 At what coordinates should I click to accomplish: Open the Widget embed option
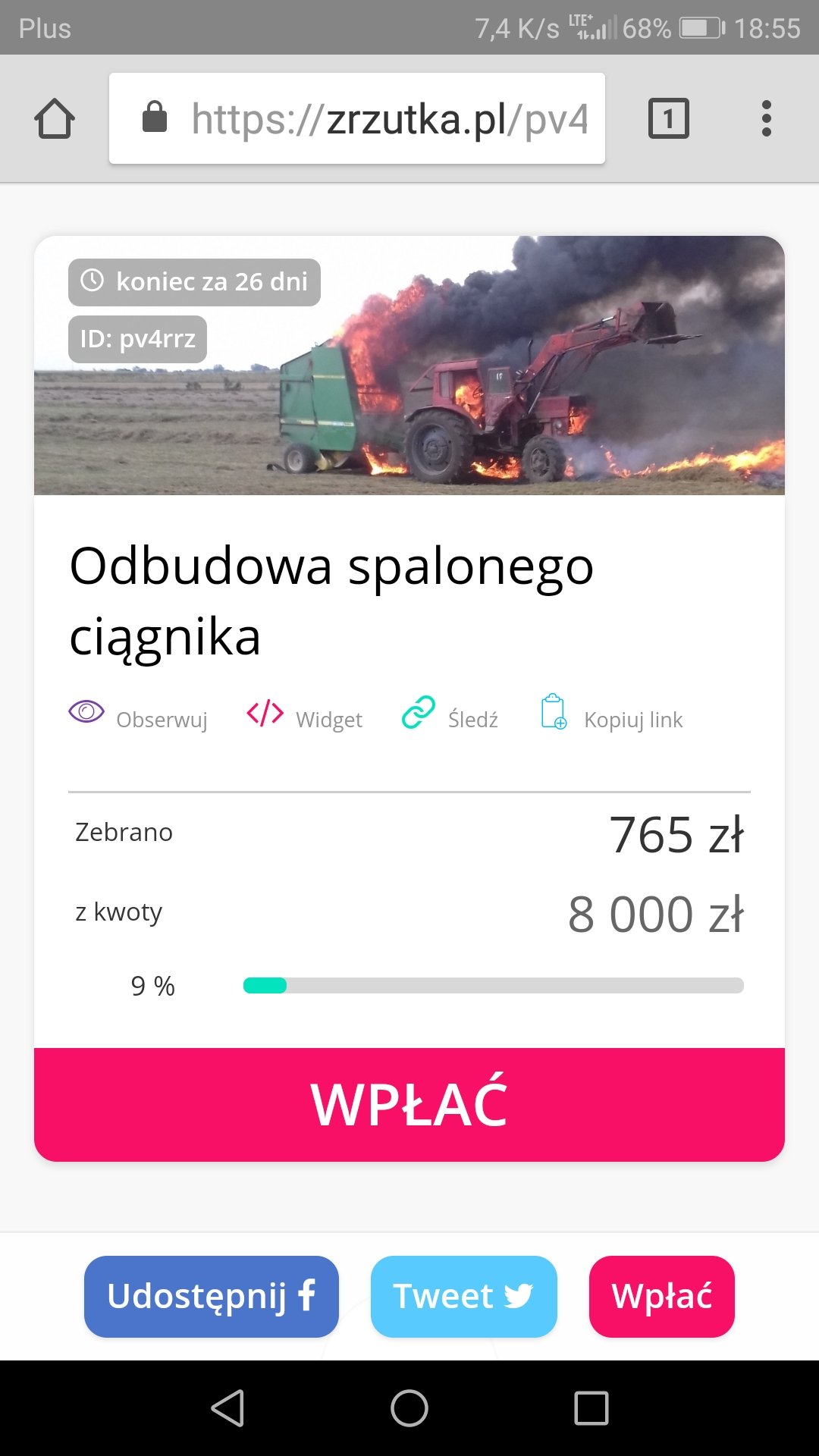click(305, 717)
